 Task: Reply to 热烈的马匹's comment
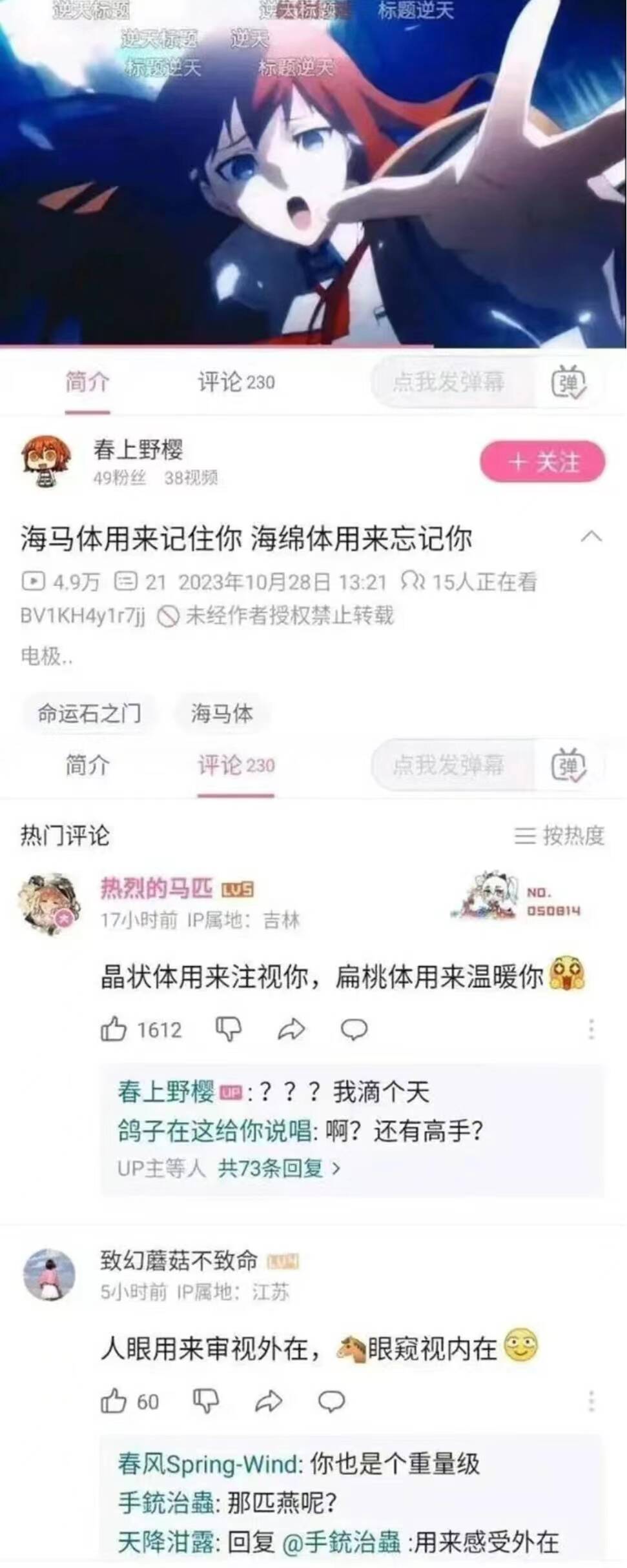click(x=354, y=1029)
